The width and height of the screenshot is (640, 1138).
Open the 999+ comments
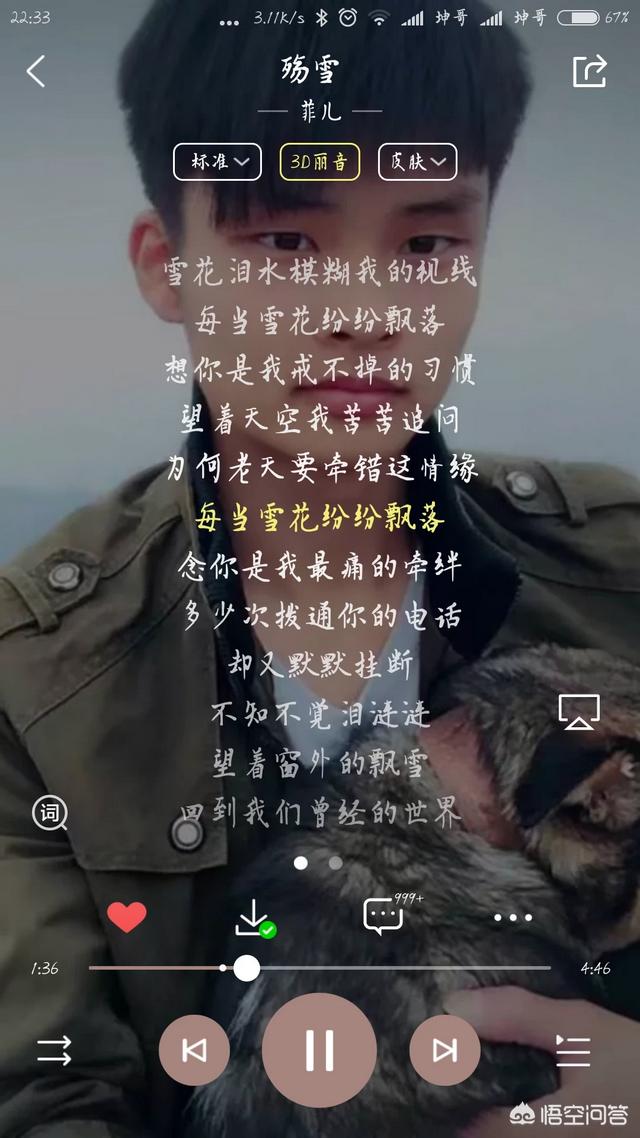(x=384, y=915)
